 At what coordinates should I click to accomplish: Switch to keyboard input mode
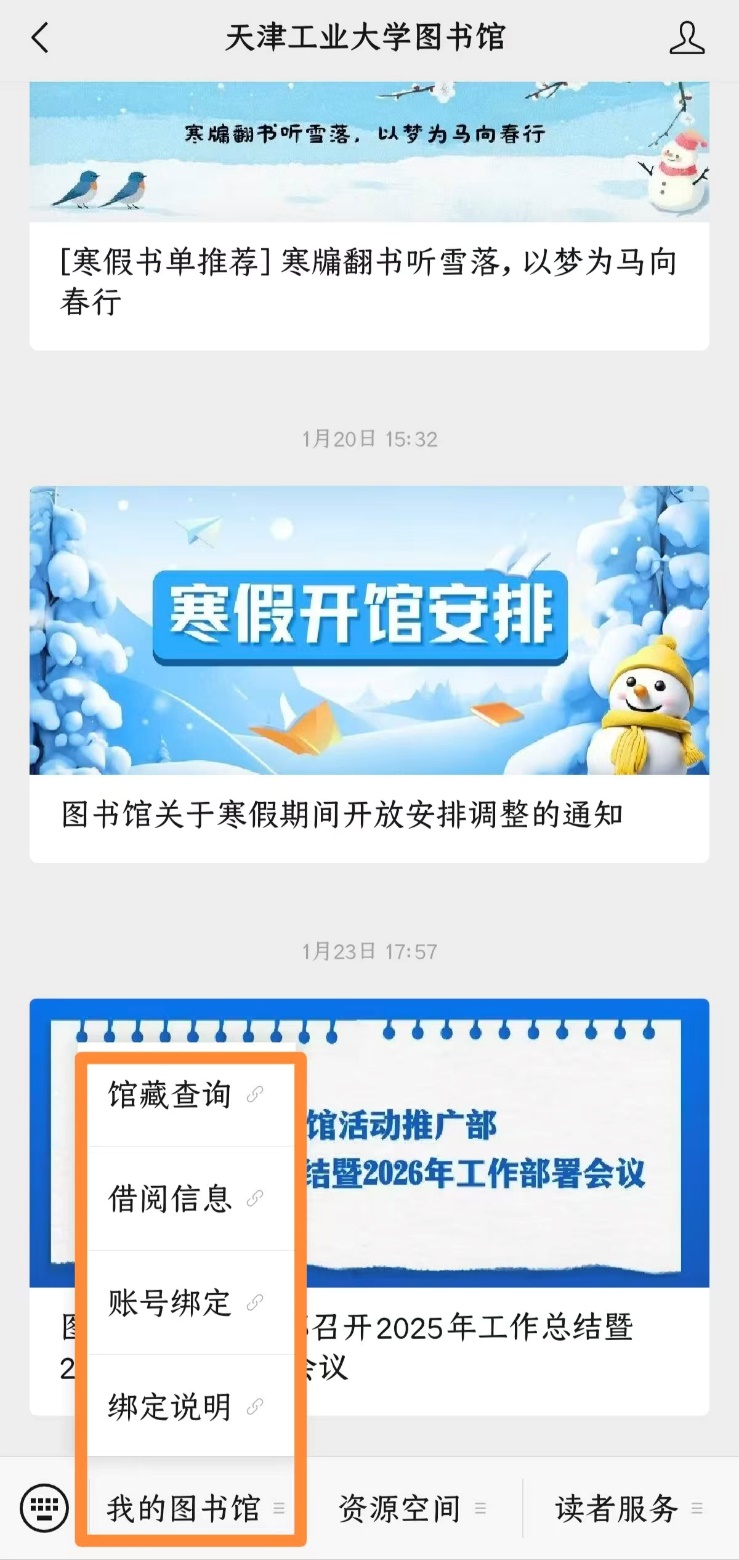45,1507
